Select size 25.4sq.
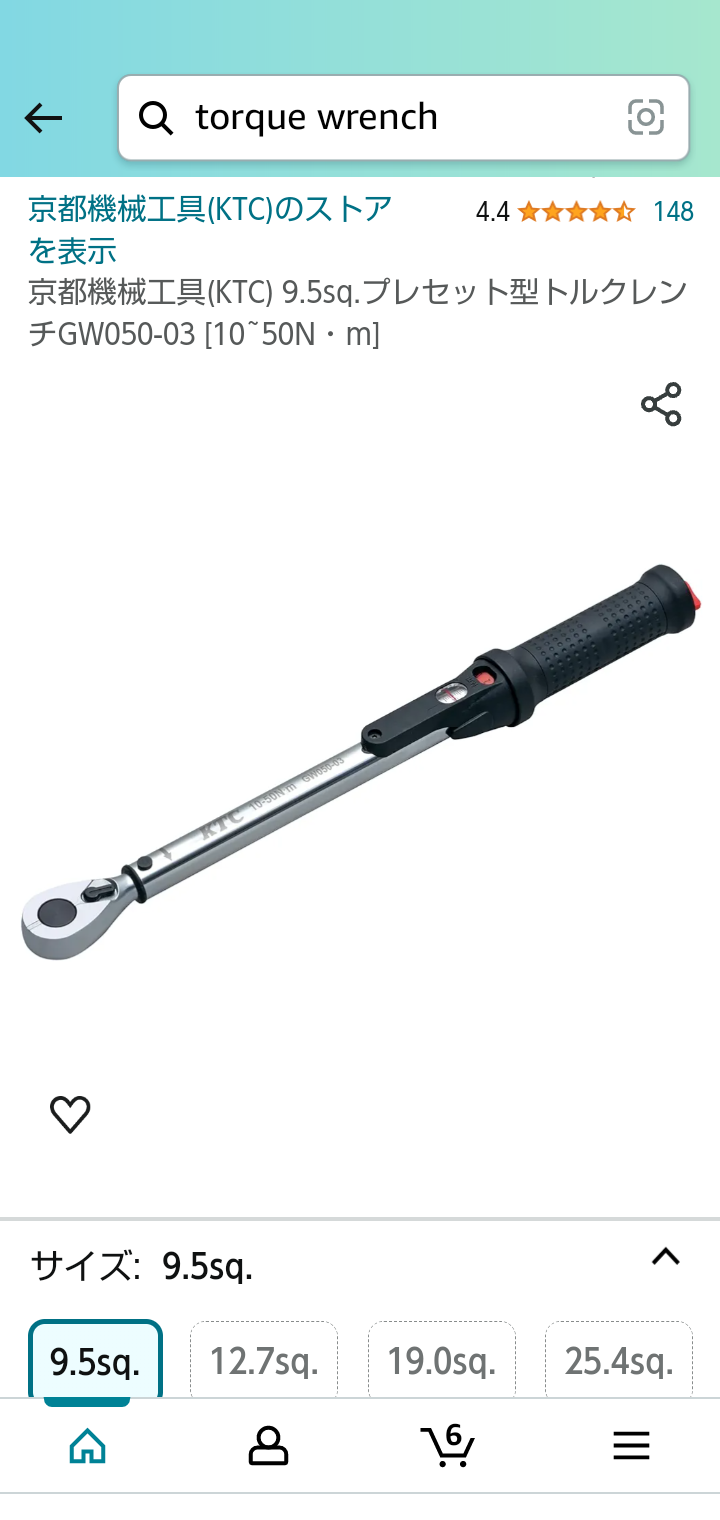720x1520 pixels. click(x=619, y=1361)
